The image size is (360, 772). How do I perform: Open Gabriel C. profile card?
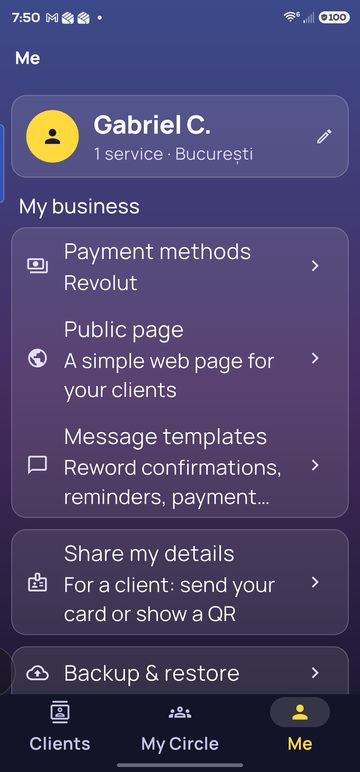tap(180, 136)
